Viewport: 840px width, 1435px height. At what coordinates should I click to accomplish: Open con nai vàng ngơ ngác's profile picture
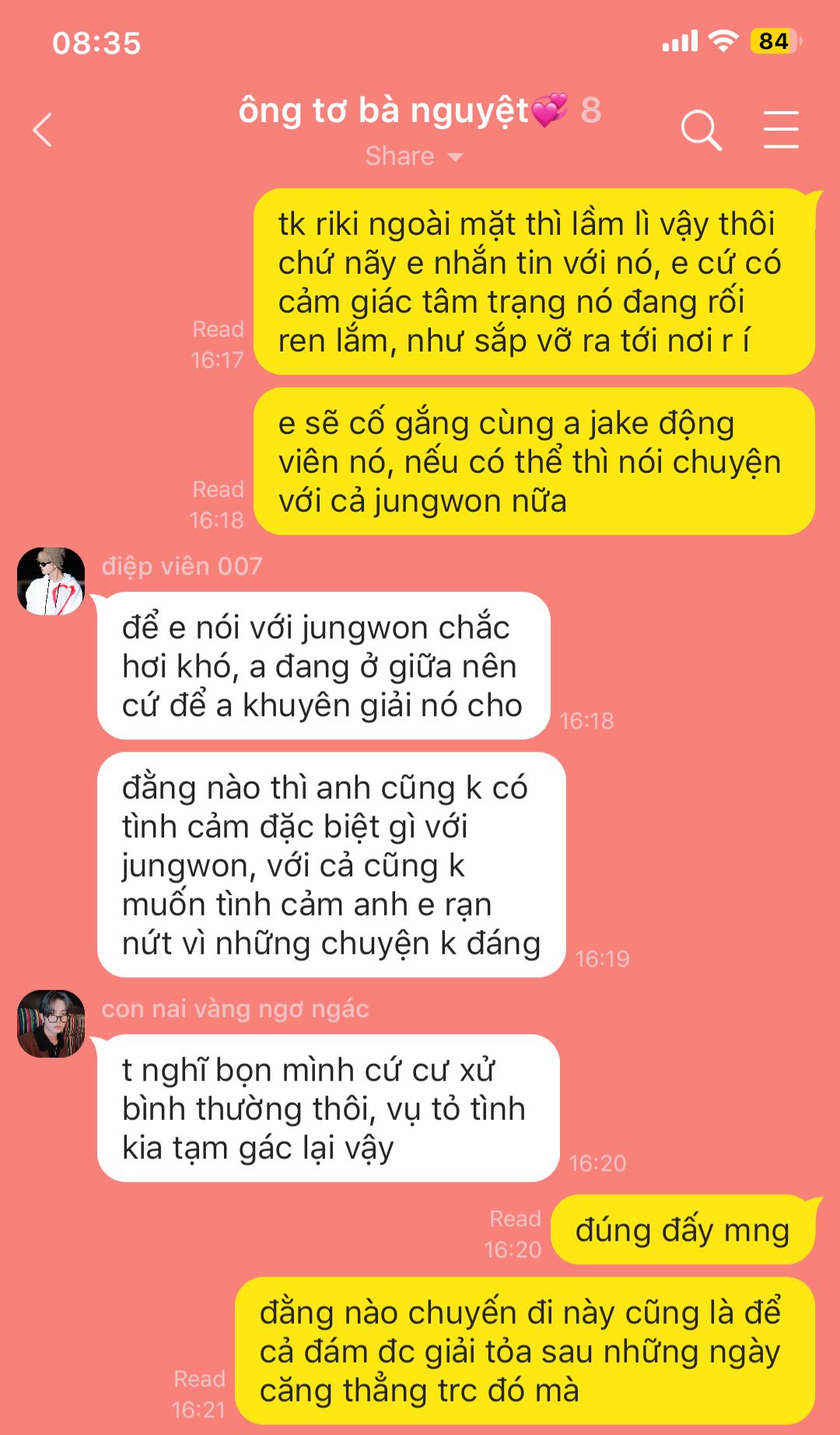click(x=51, y=1024)
